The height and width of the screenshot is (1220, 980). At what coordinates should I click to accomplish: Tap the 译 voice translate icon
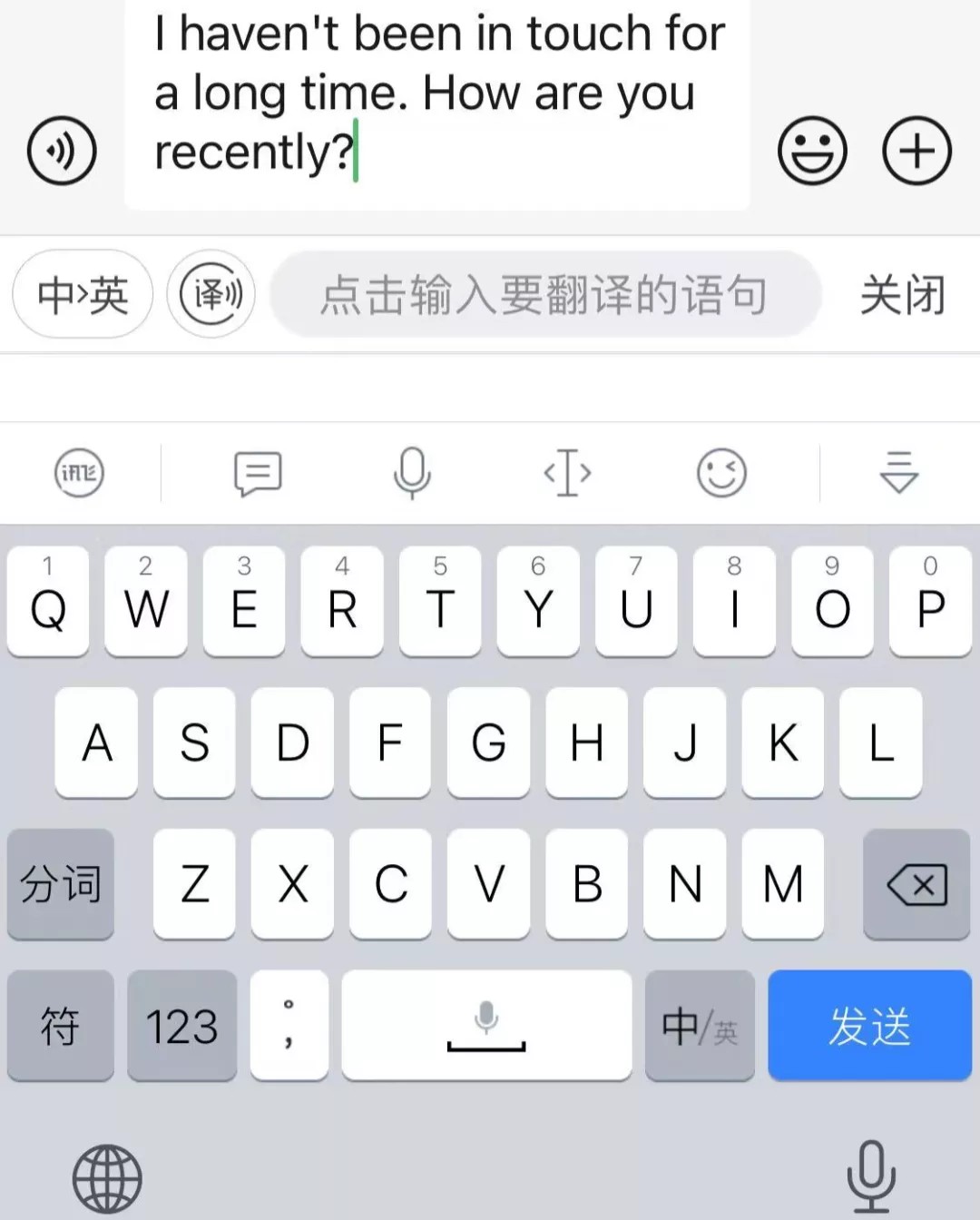click(x=211, y=294)
